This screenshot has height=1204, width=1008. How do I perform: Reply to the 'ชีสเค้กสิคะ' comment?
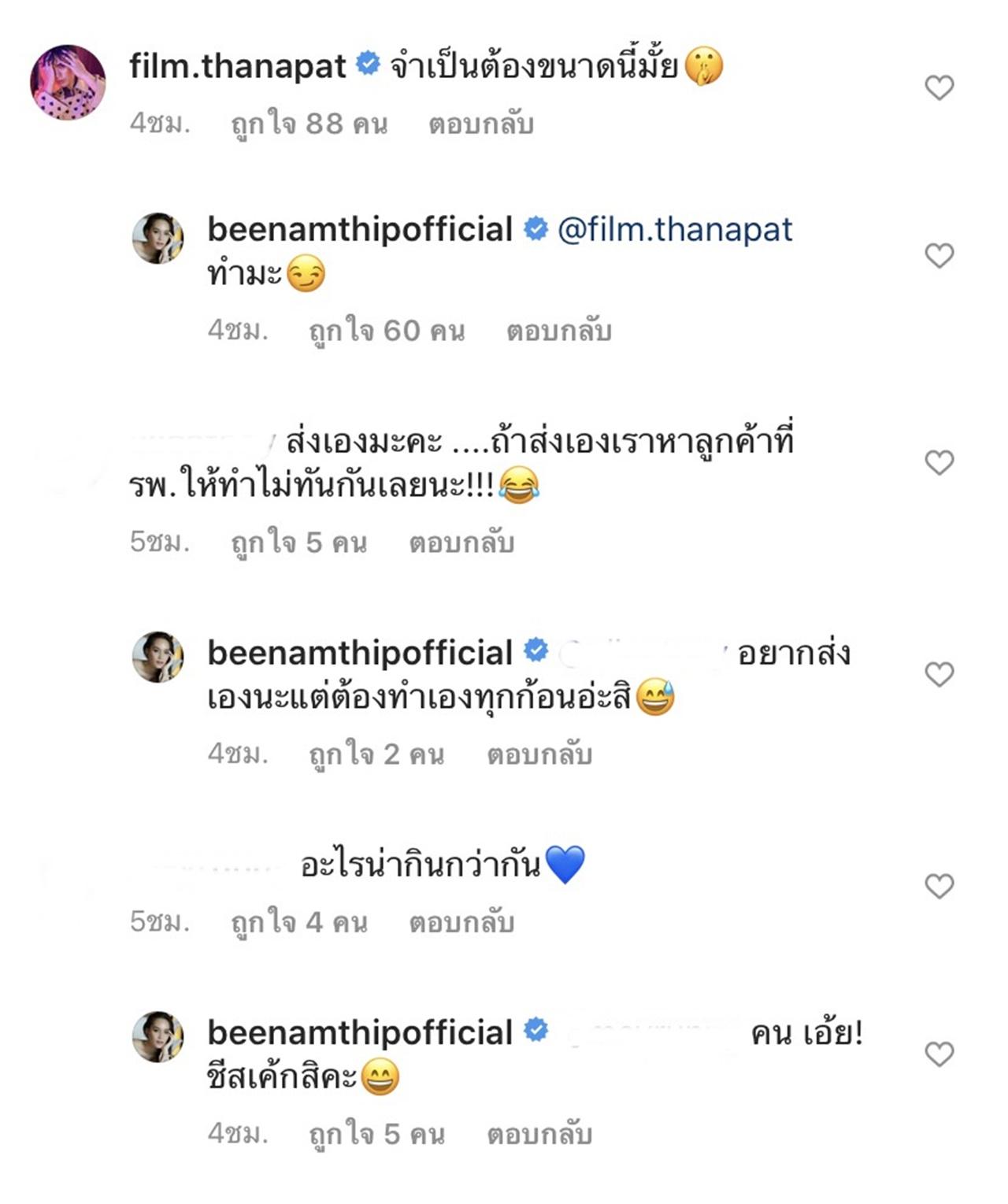(539, 1135)
